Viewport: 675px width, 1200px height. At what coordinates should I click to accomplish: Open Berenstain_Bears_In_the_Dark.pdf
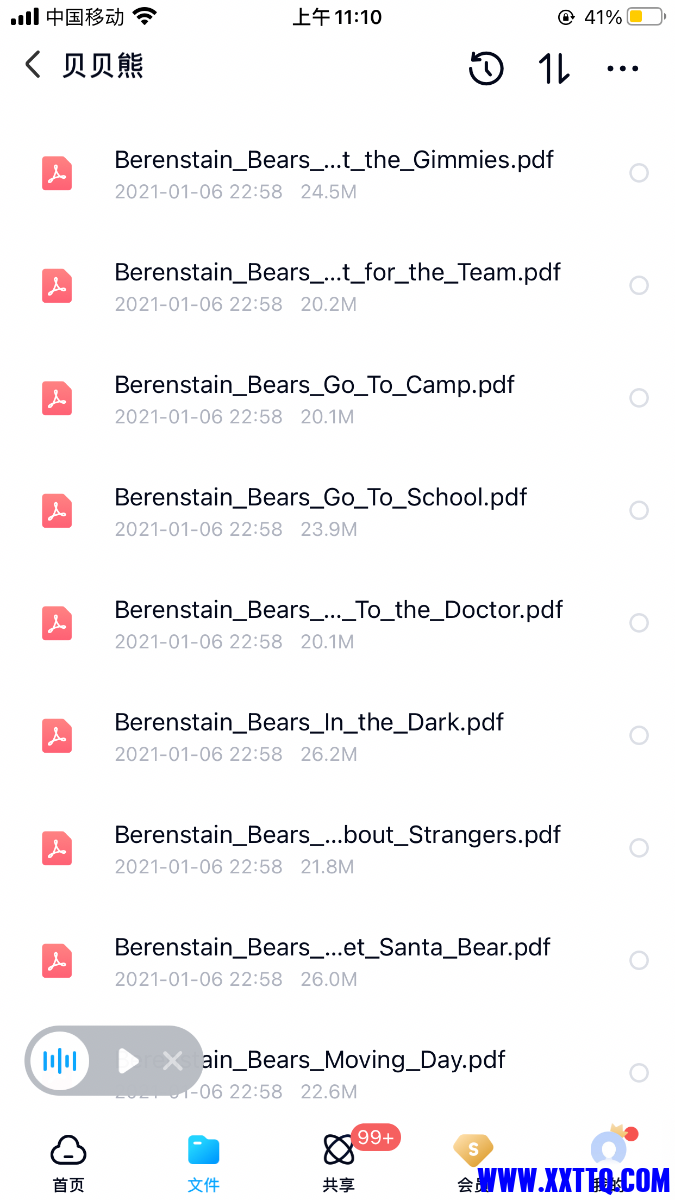tap(309, 722)
